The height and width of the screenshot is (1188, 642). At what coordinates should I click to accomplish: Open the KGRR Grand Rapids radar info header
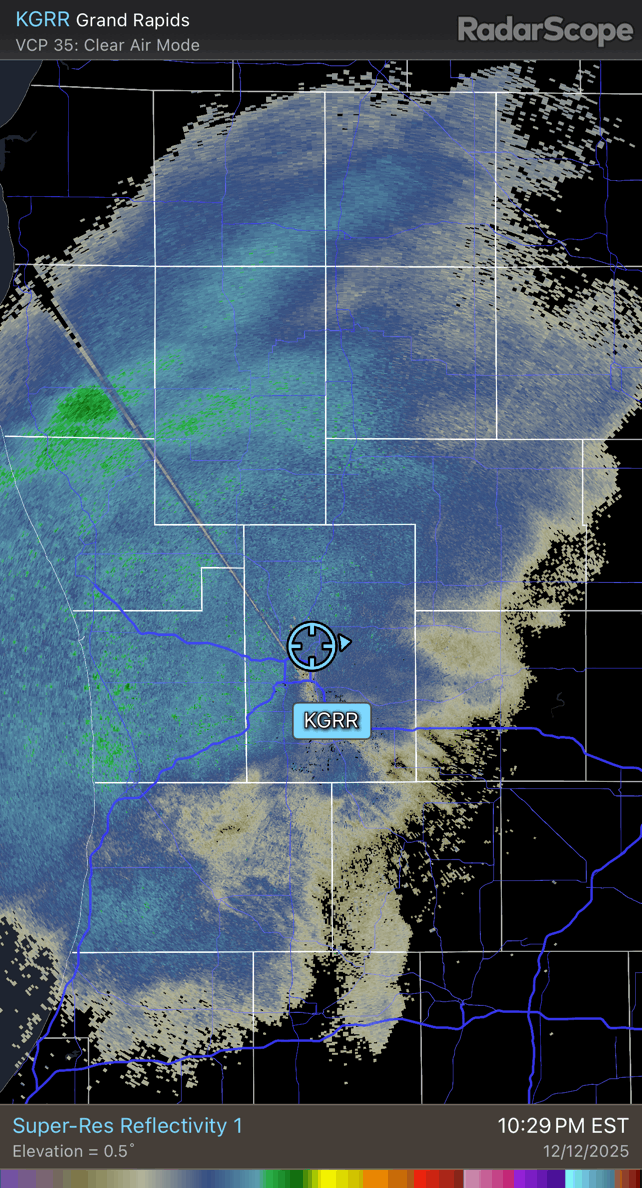coord(103,20)
